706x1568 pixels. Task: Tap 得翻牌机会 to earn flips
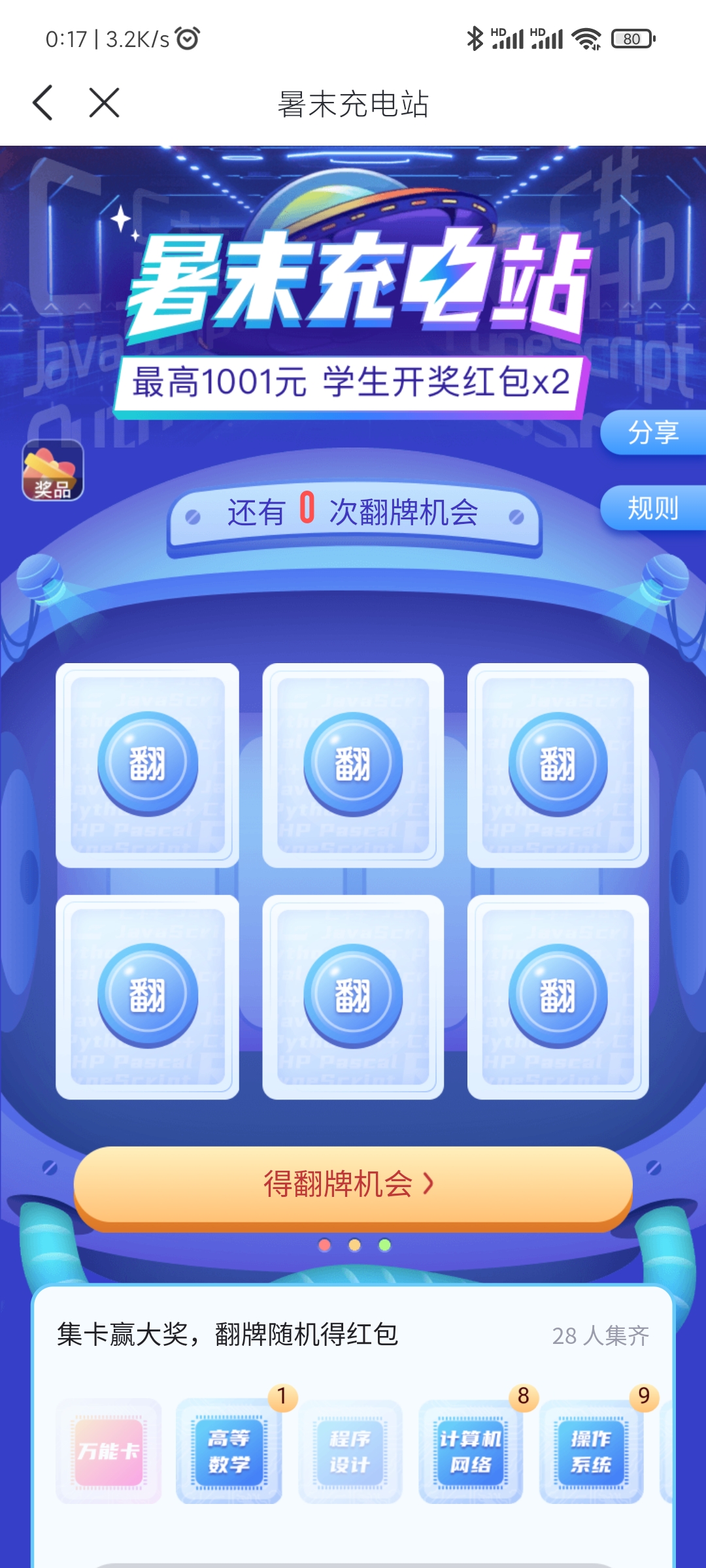coord(353,1184)
